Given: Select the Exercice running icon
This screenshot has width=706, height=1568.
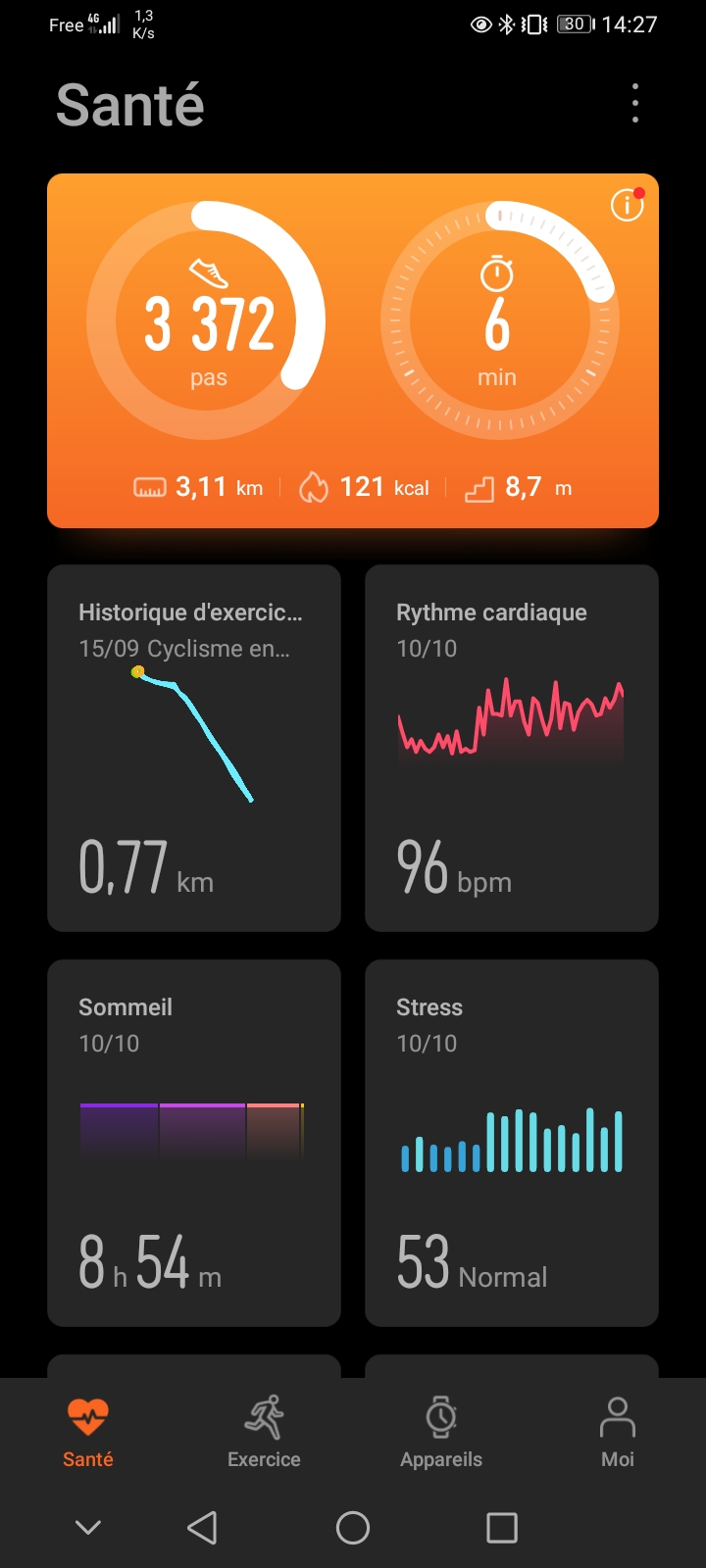Looking at the screenshot, I should tap(263, 1417).
